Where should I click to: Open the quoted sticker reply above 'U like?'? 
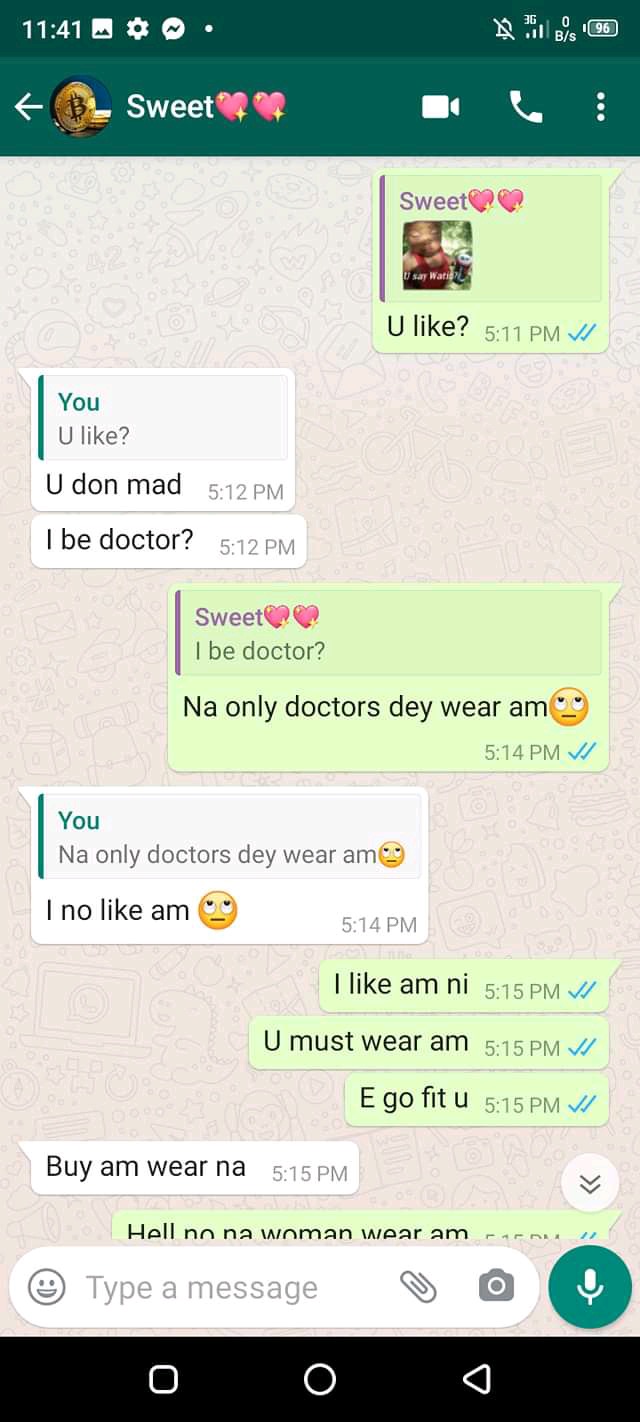pyautogui.click(x=490, y=240)
